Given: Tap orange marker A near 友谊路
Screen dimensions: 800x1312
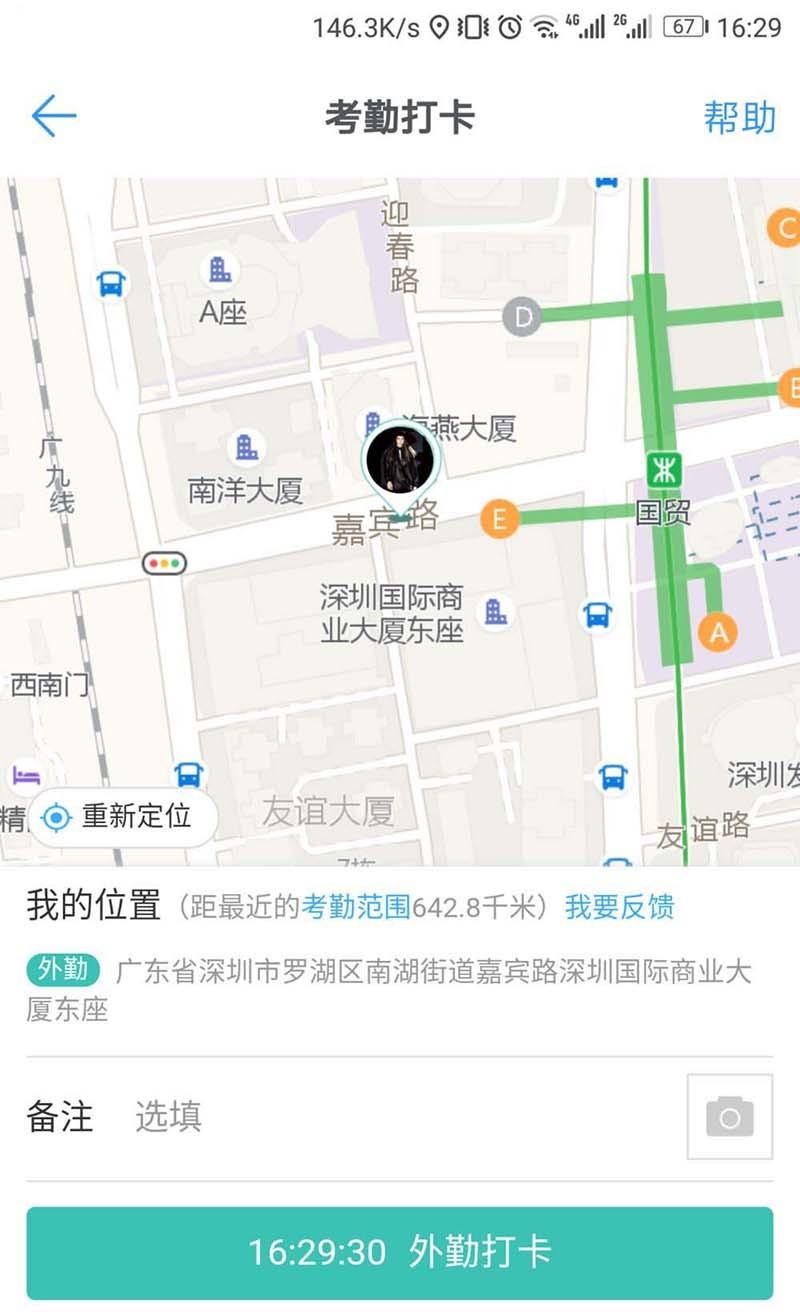Looking at the screenshot, I should pyautogui.click(x=716, y=630).
